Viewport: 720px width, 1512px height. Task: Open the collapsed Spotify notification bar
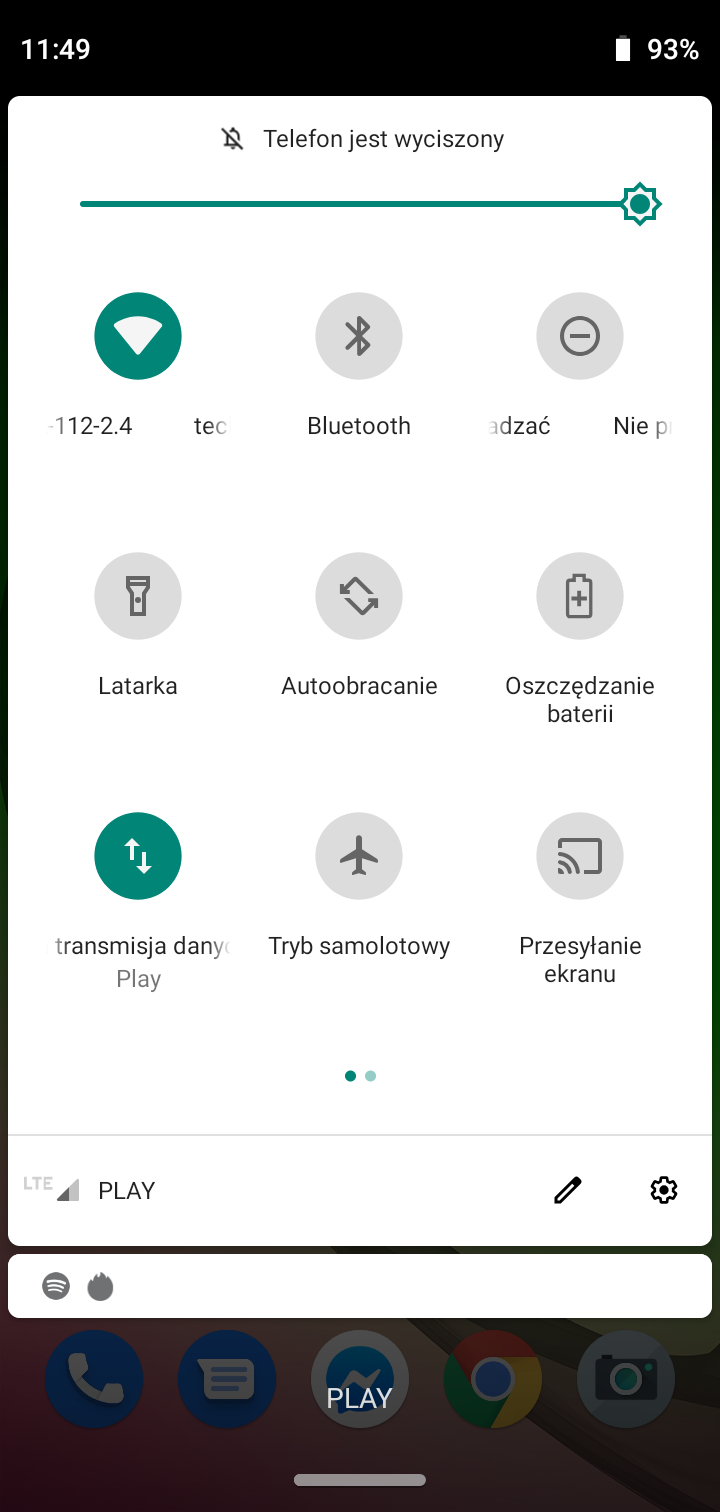click(x=360, y=1286)
